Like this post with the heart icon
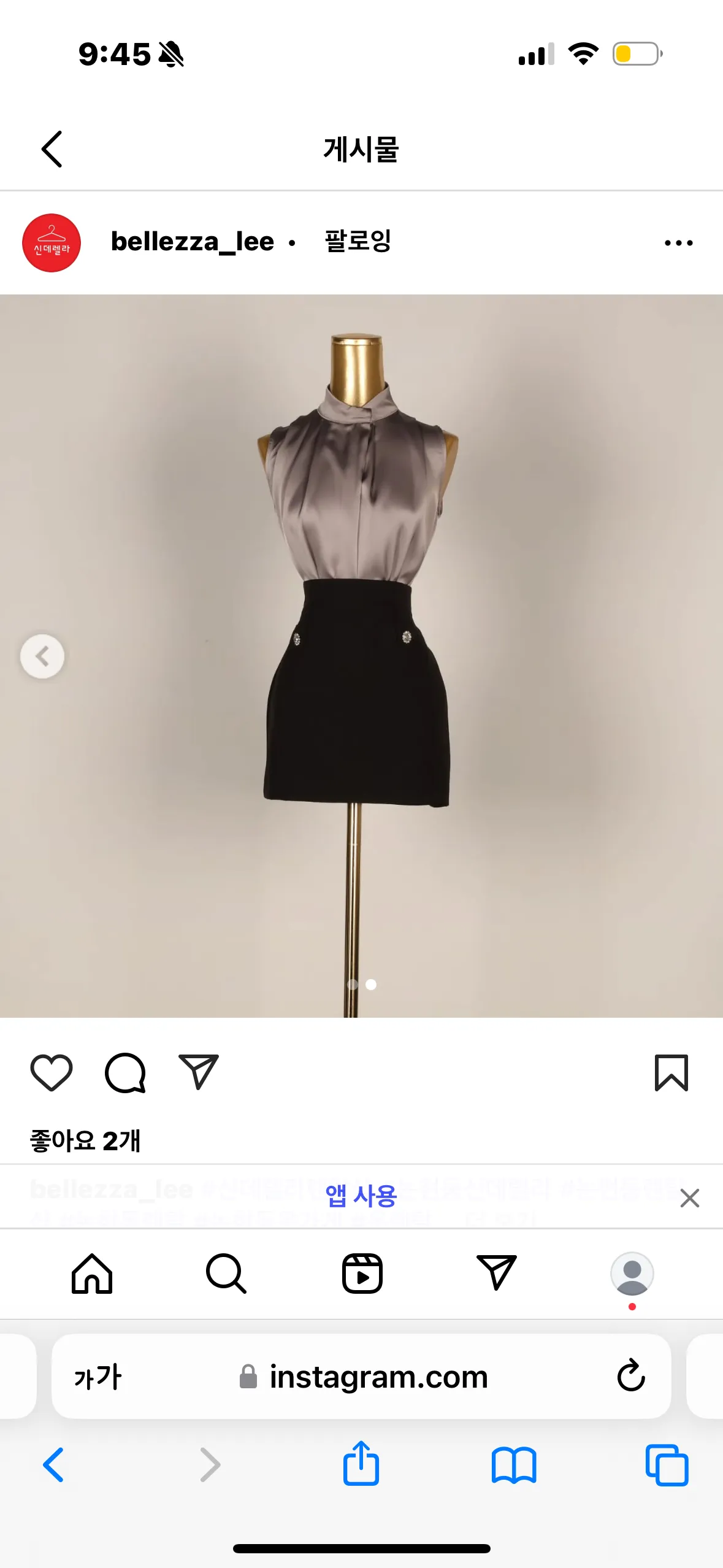 (52, 1073)
